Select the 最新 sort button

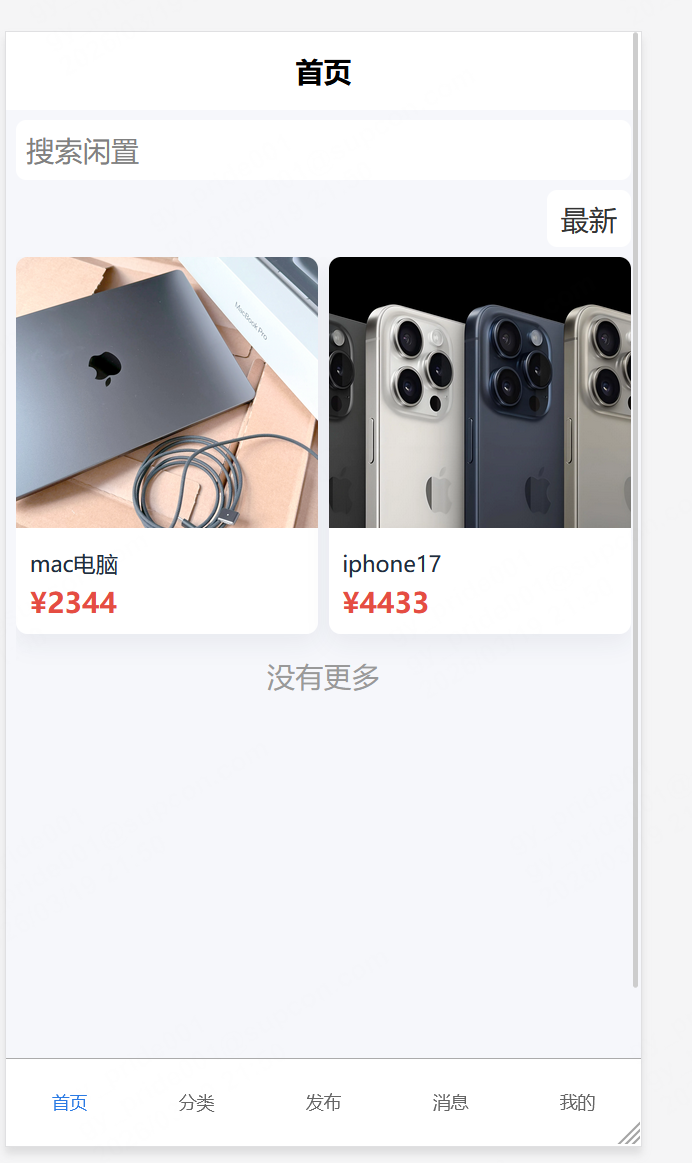[588, 220]
